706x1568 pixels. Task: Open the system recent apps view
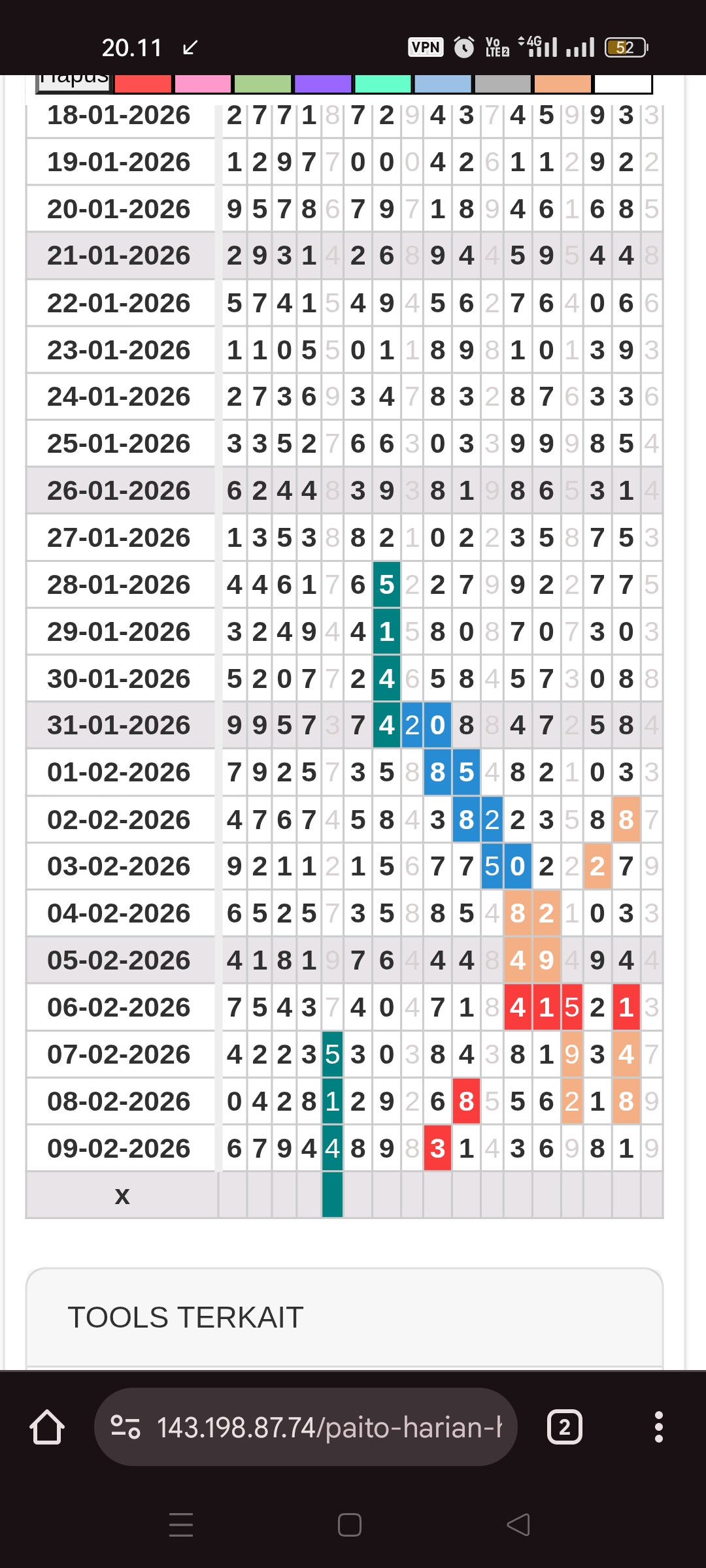[181, 1525]
